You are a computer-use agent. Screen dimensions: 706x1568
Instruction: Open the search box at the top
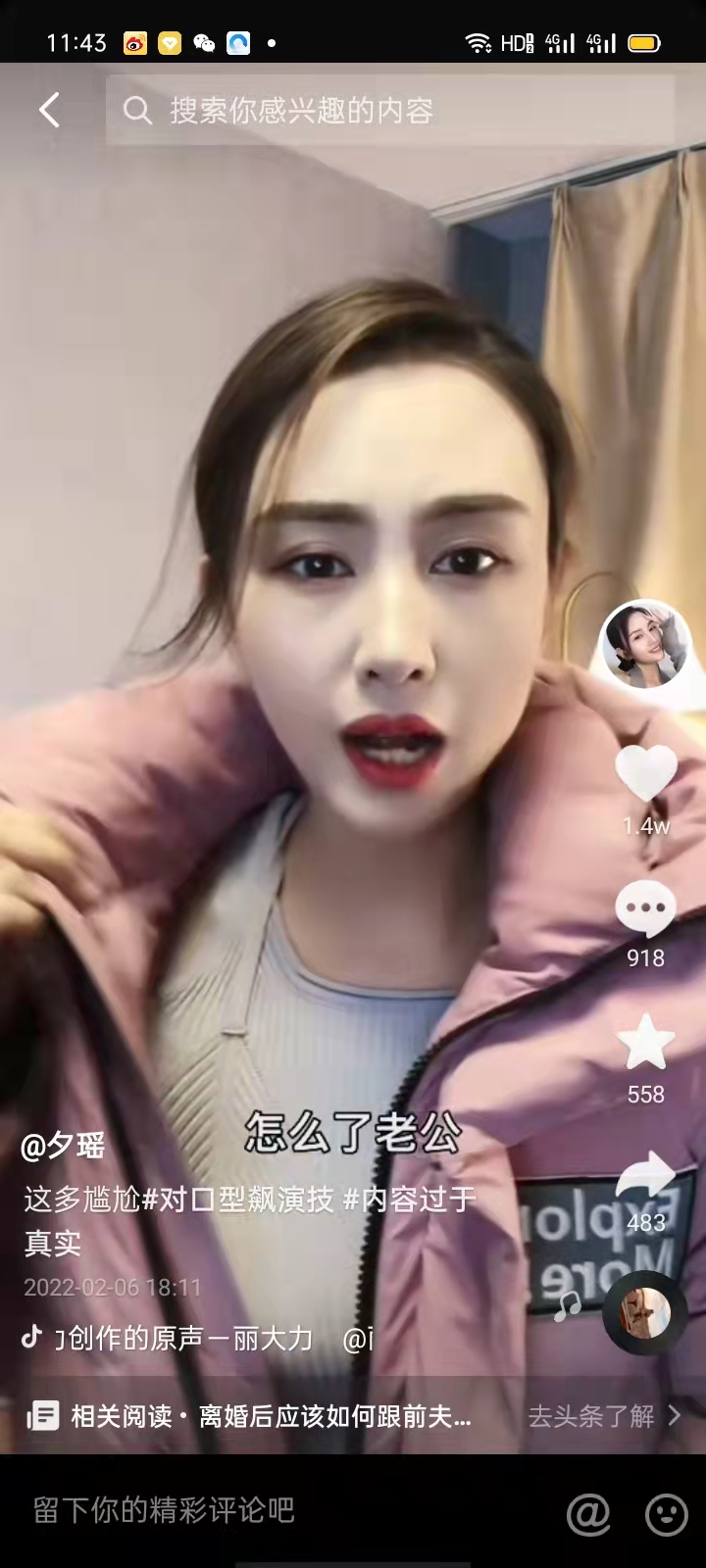point(392,111)
